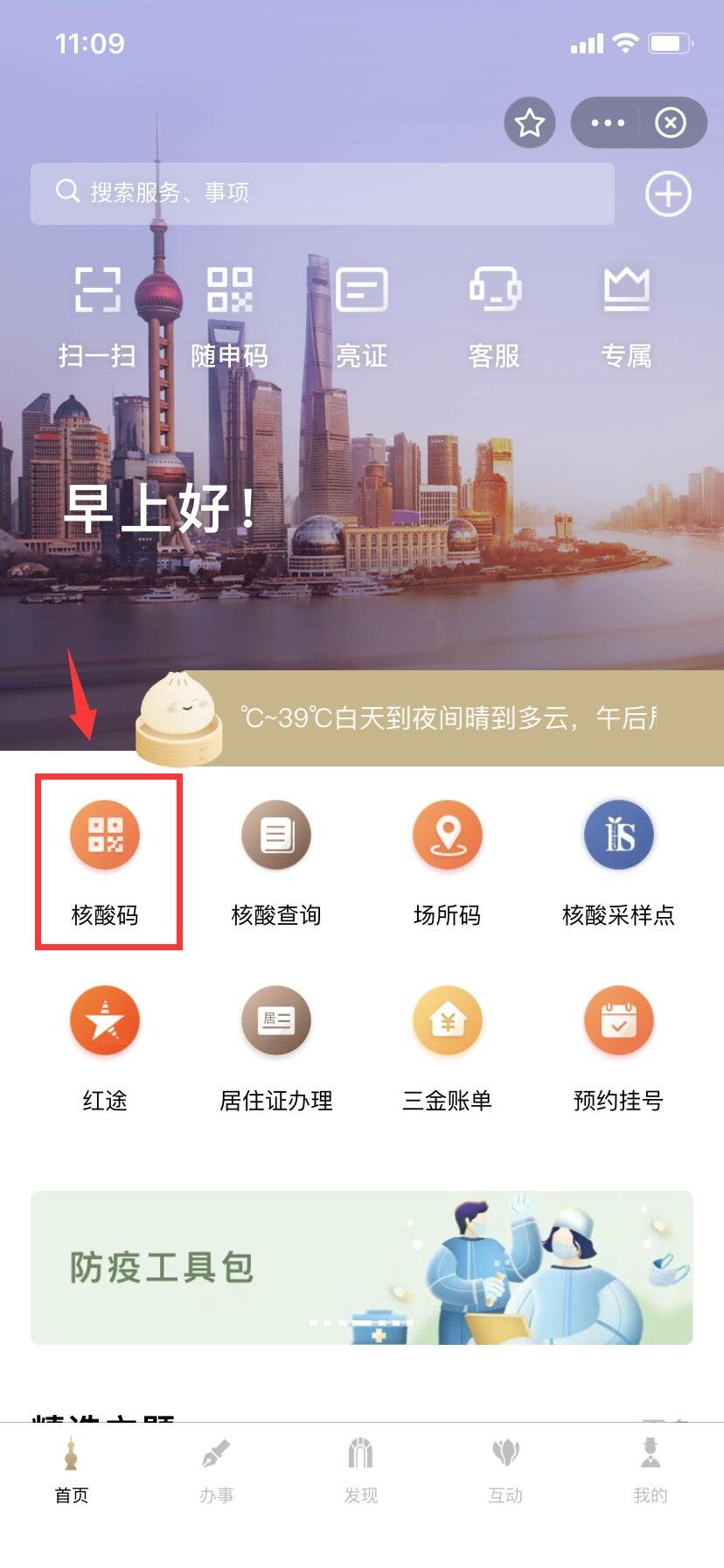Go to 我的 tab
The height and width of the screenshot is (1568, 724).
point(650,1470)
